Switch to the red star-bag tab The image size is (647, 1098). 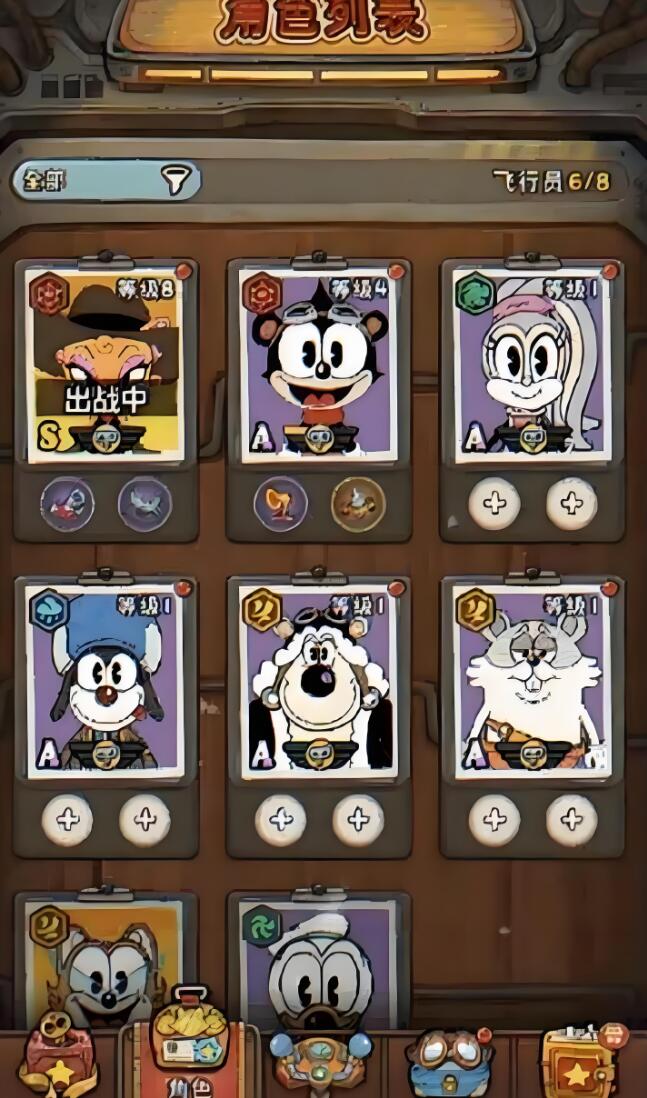[58, 1060]
